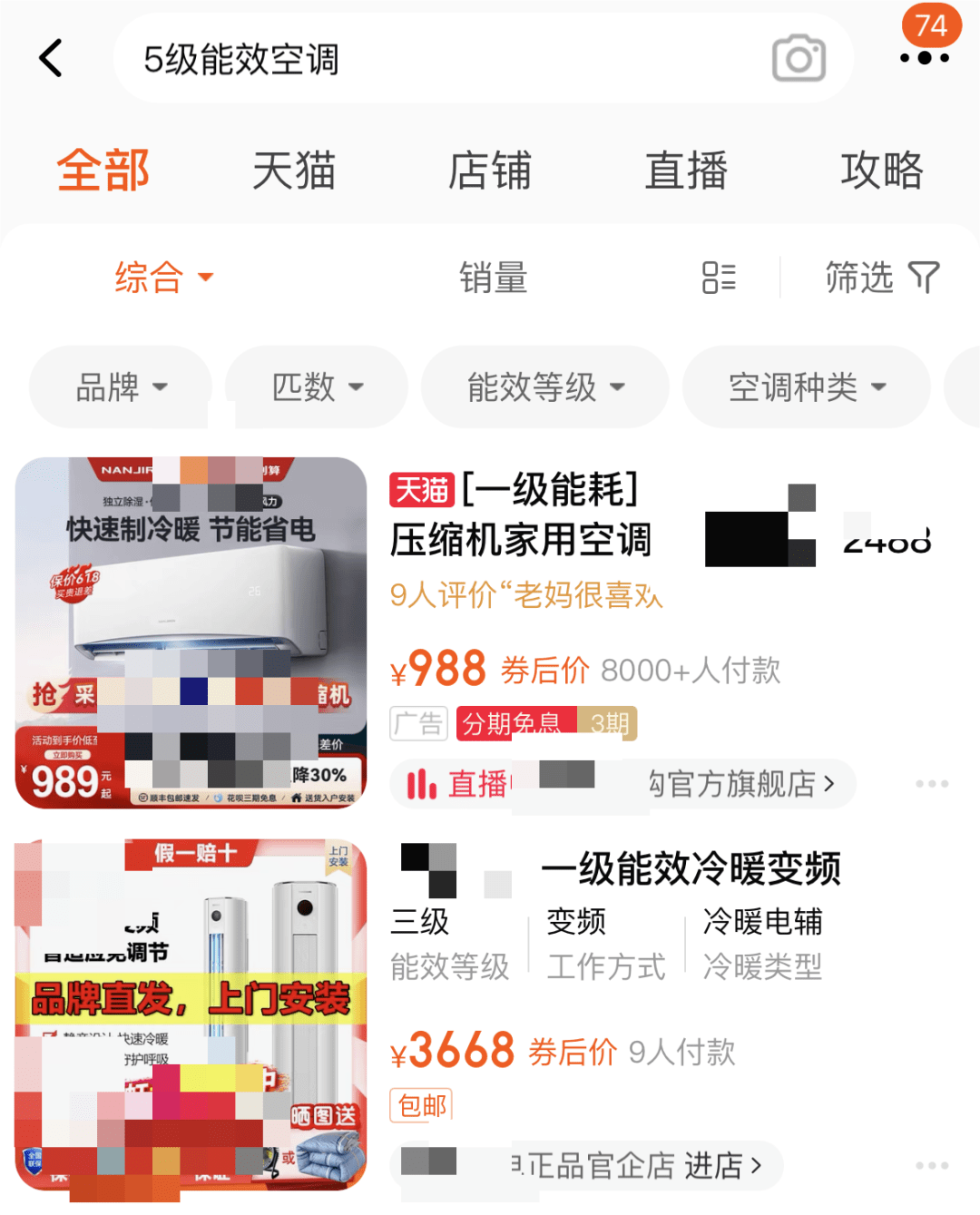
Task: Expand the 空调种类 filter chip
Action: (x=807, y=387)
